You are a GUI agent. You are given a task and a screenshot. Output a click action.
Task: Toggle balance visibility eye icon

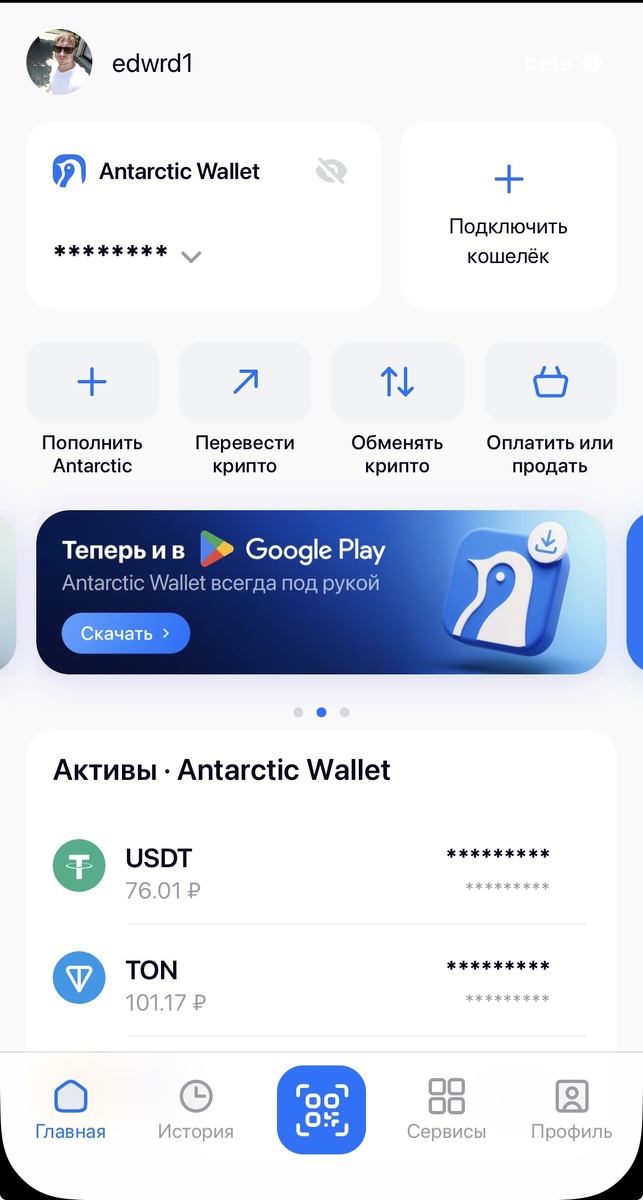(x=331, y=172)
